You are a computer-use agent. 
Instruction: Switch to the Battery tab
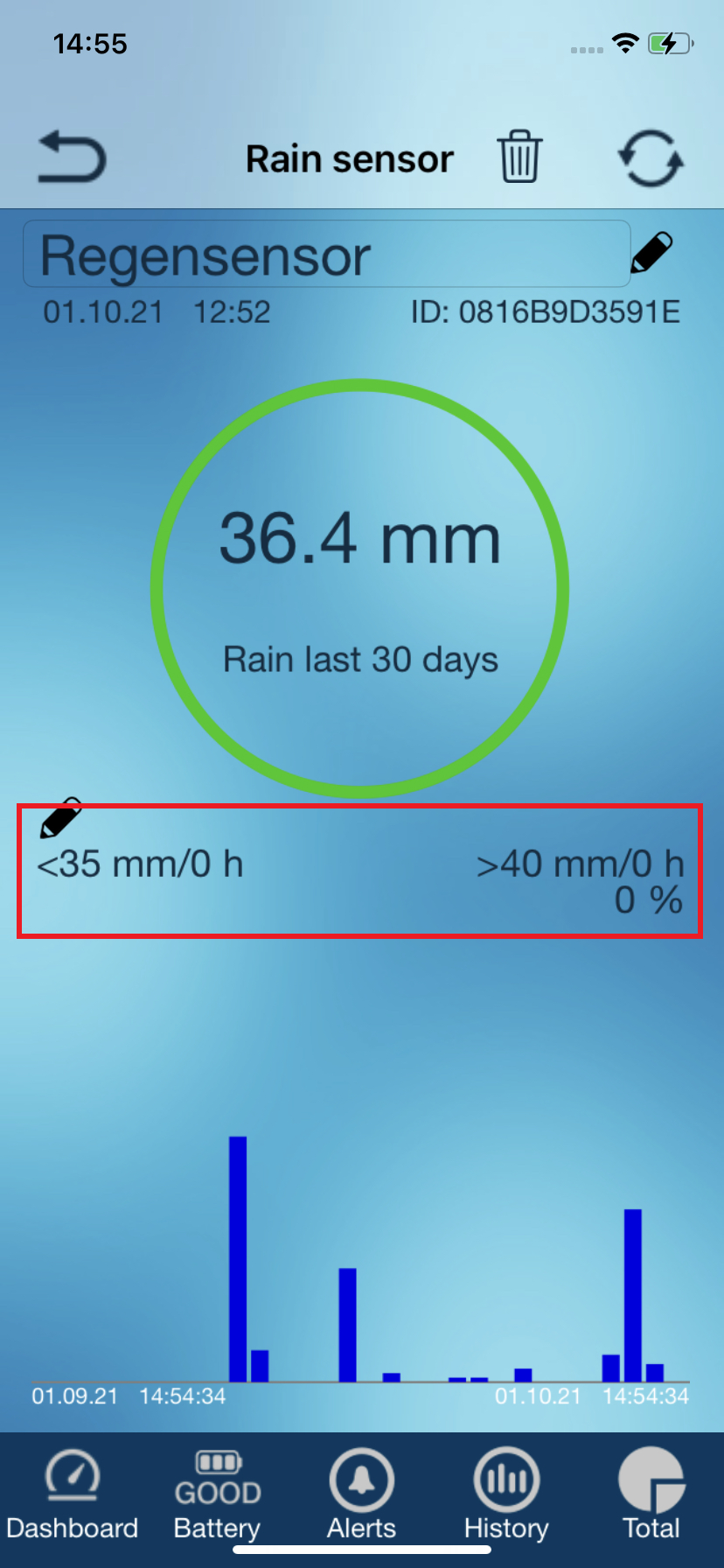tap(217, 1496)
